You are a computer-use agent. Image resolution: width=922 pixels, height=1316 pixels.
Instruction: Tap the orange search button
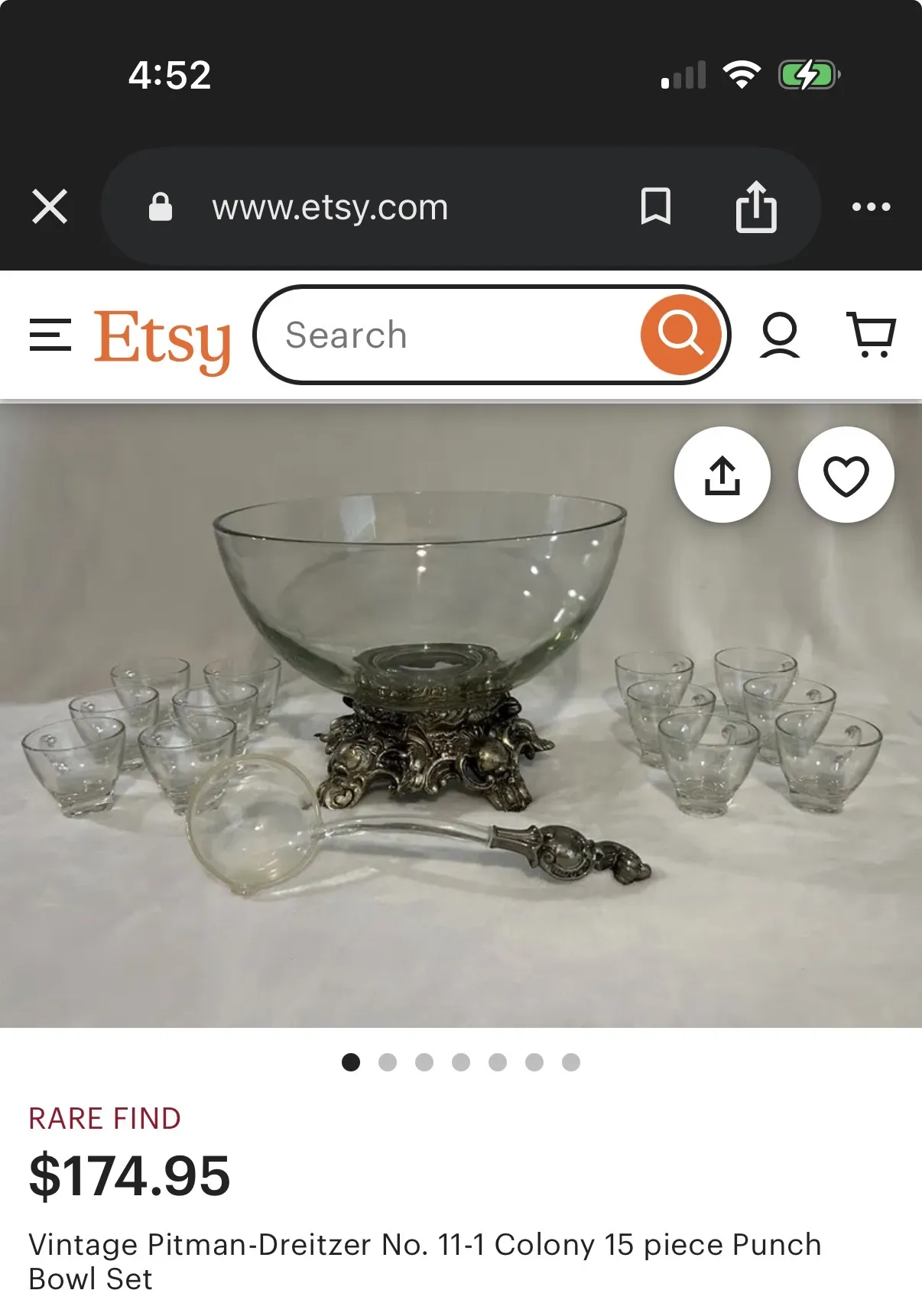[680, 335]
